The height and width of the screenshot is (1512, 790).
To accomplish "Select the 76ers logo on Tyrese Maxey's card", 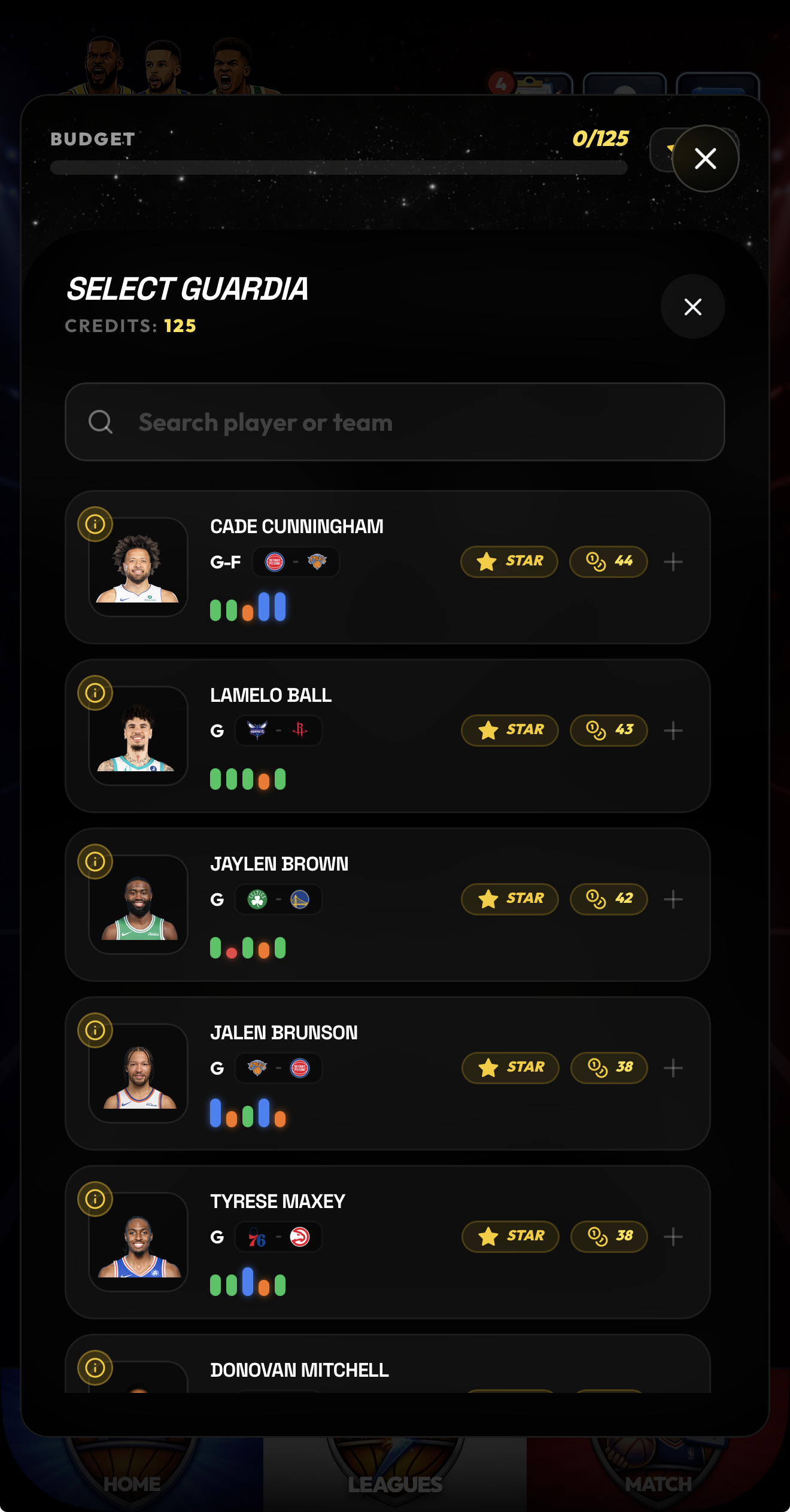I will [257, 1237].
